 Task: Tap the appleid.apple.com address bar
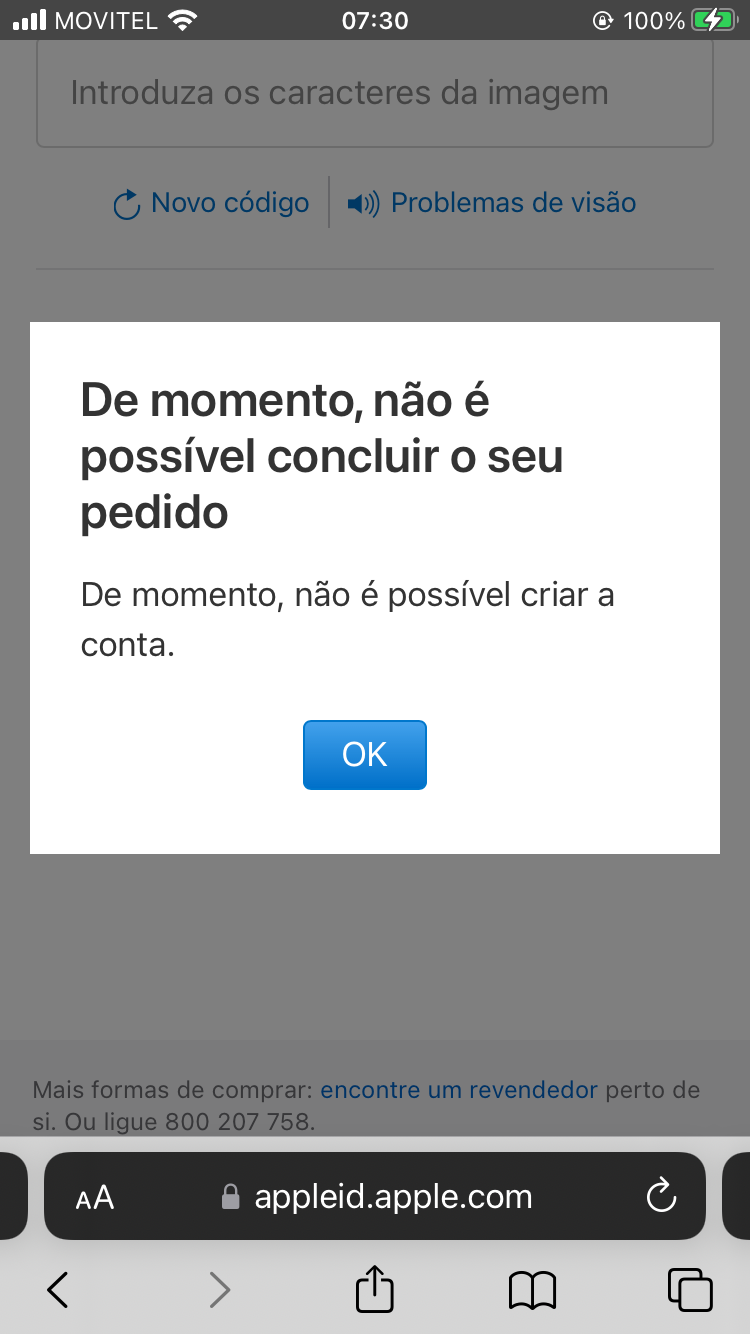click(392, 1197)
